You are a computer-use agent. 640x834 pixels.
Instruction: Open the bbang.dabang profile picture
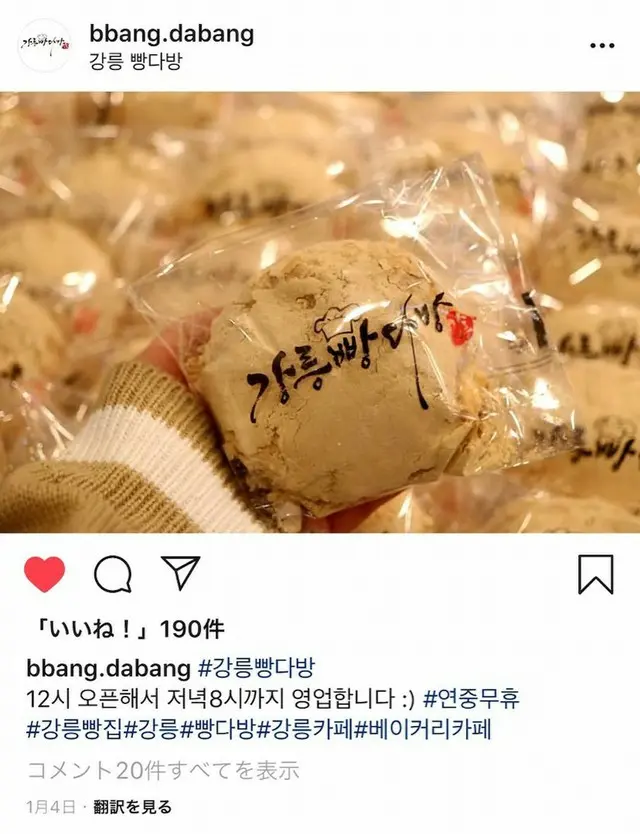pyautogui.click(x=46, y=46)
